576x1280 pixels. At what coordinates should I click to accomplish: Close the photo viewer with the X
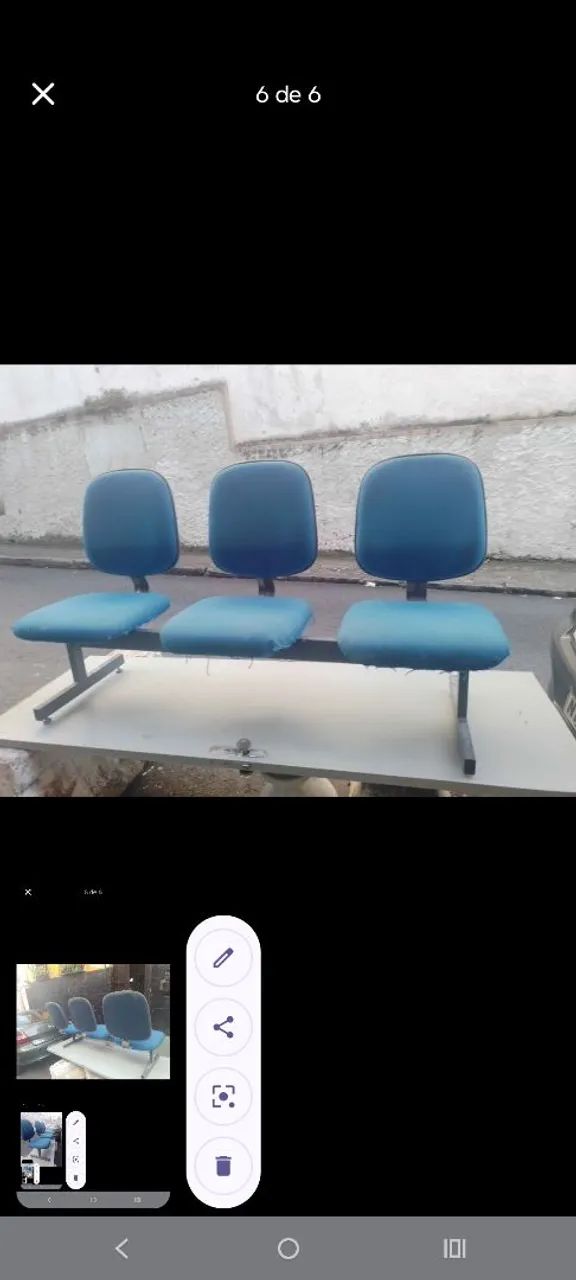click(43, 94)
